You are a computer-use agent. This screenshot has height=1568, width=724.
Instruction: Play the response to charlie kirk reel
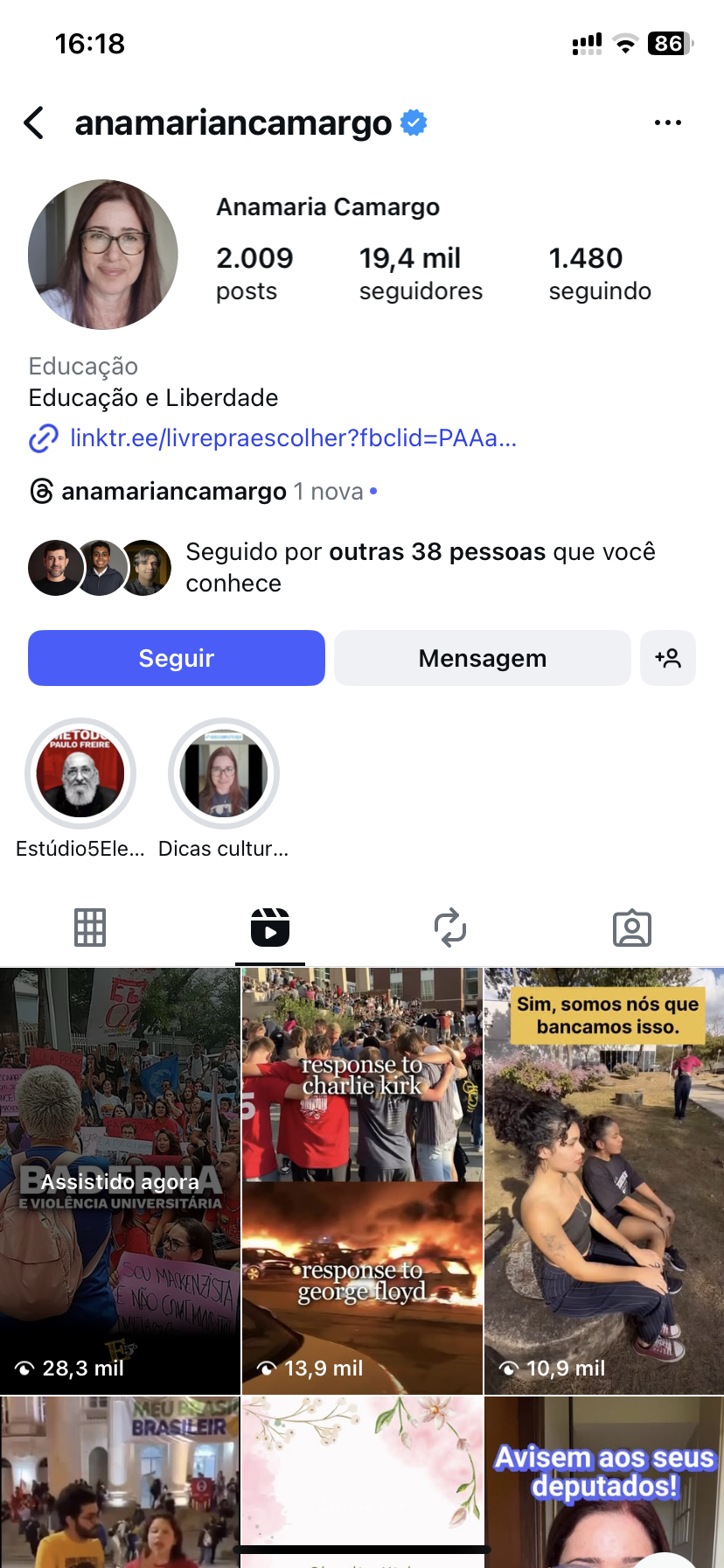(x=362, y=1181)
